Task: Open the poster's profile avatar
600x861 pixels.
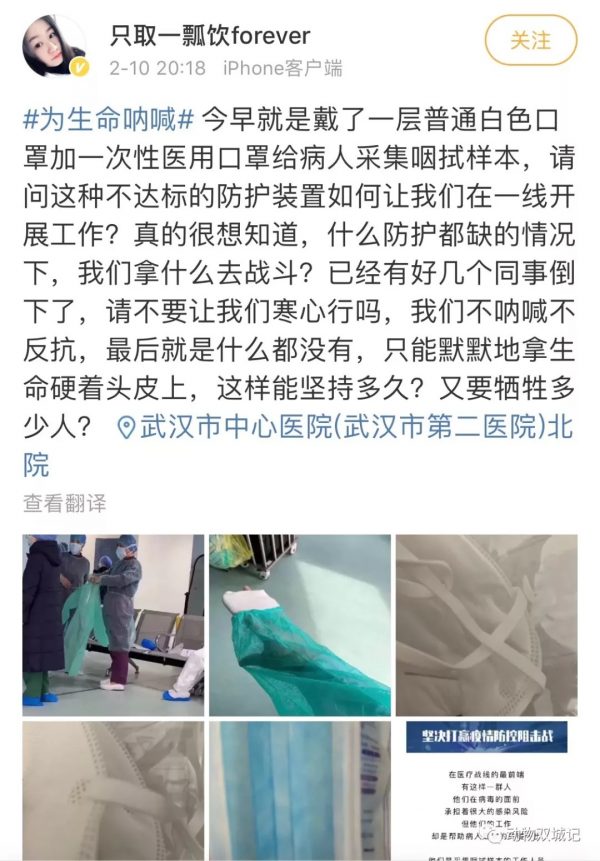Action: 54,45
